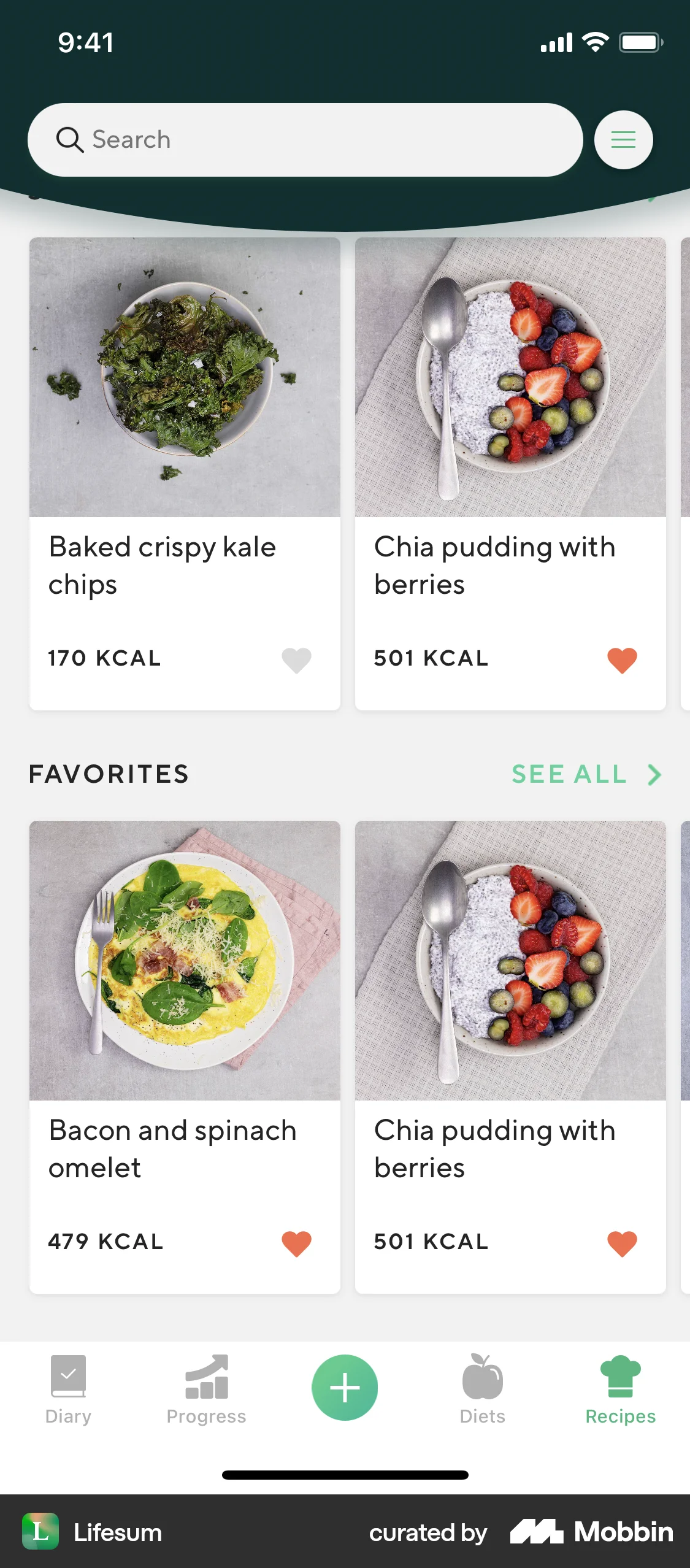Tap the green plus button to add food

click(x=344, y=1387)
